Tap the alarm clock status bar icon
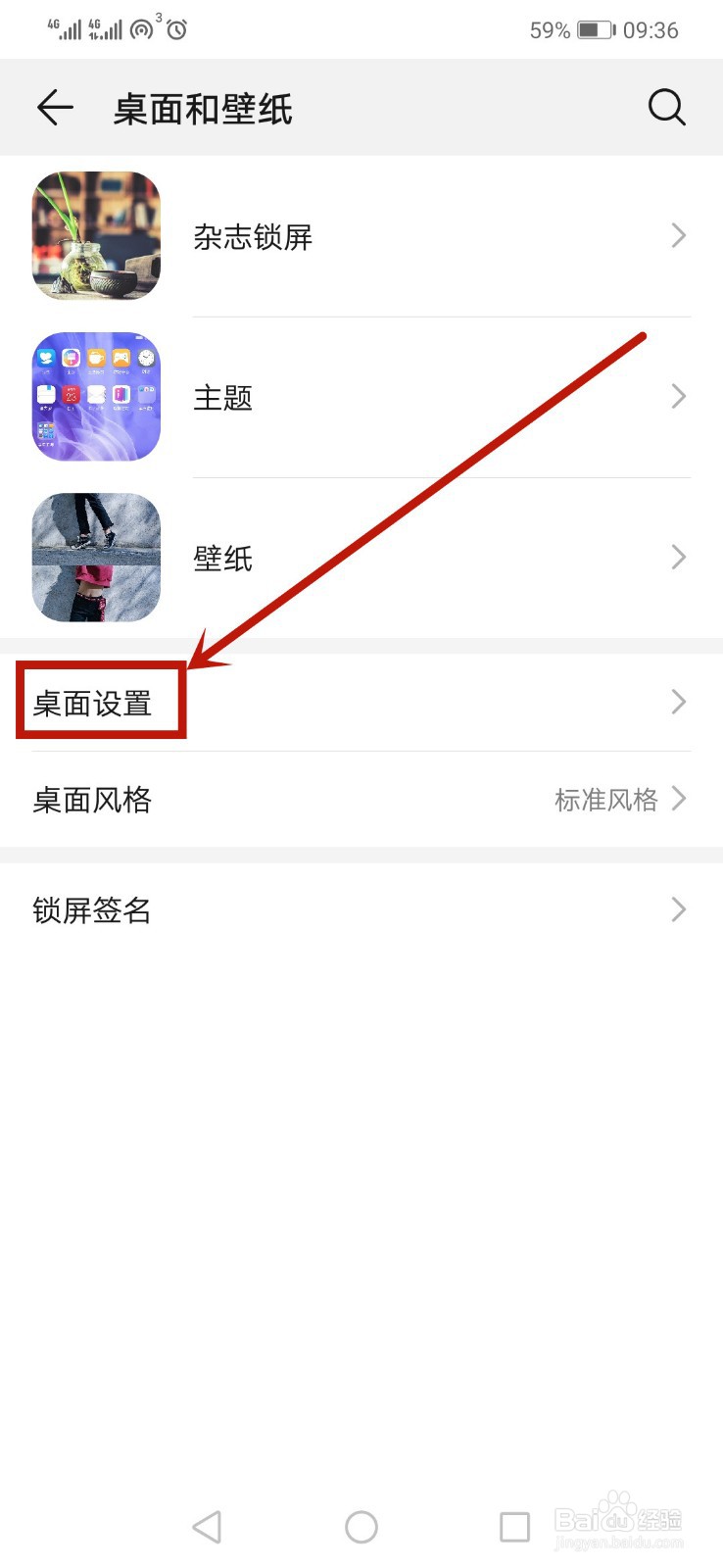The image size is (723, 1568). [x=176, y=28]
